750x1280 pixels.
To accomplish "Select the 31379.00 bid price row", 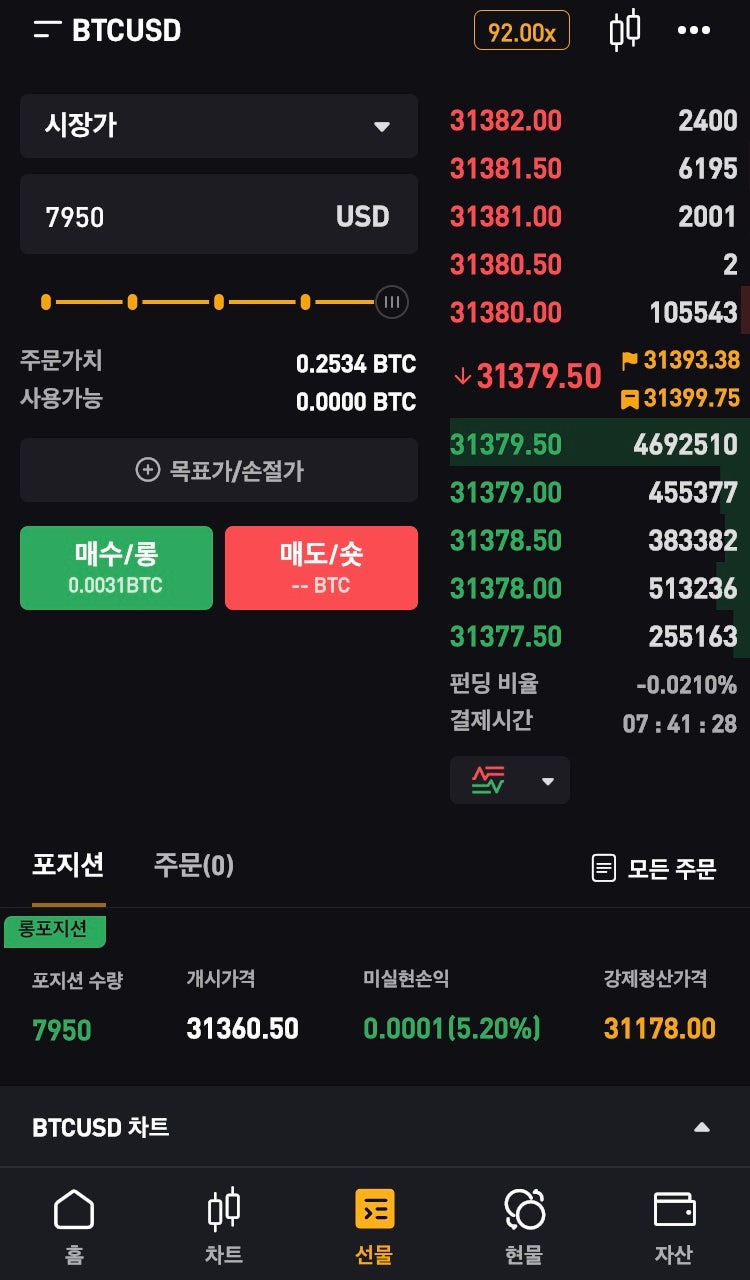I will tap(597, 492).
